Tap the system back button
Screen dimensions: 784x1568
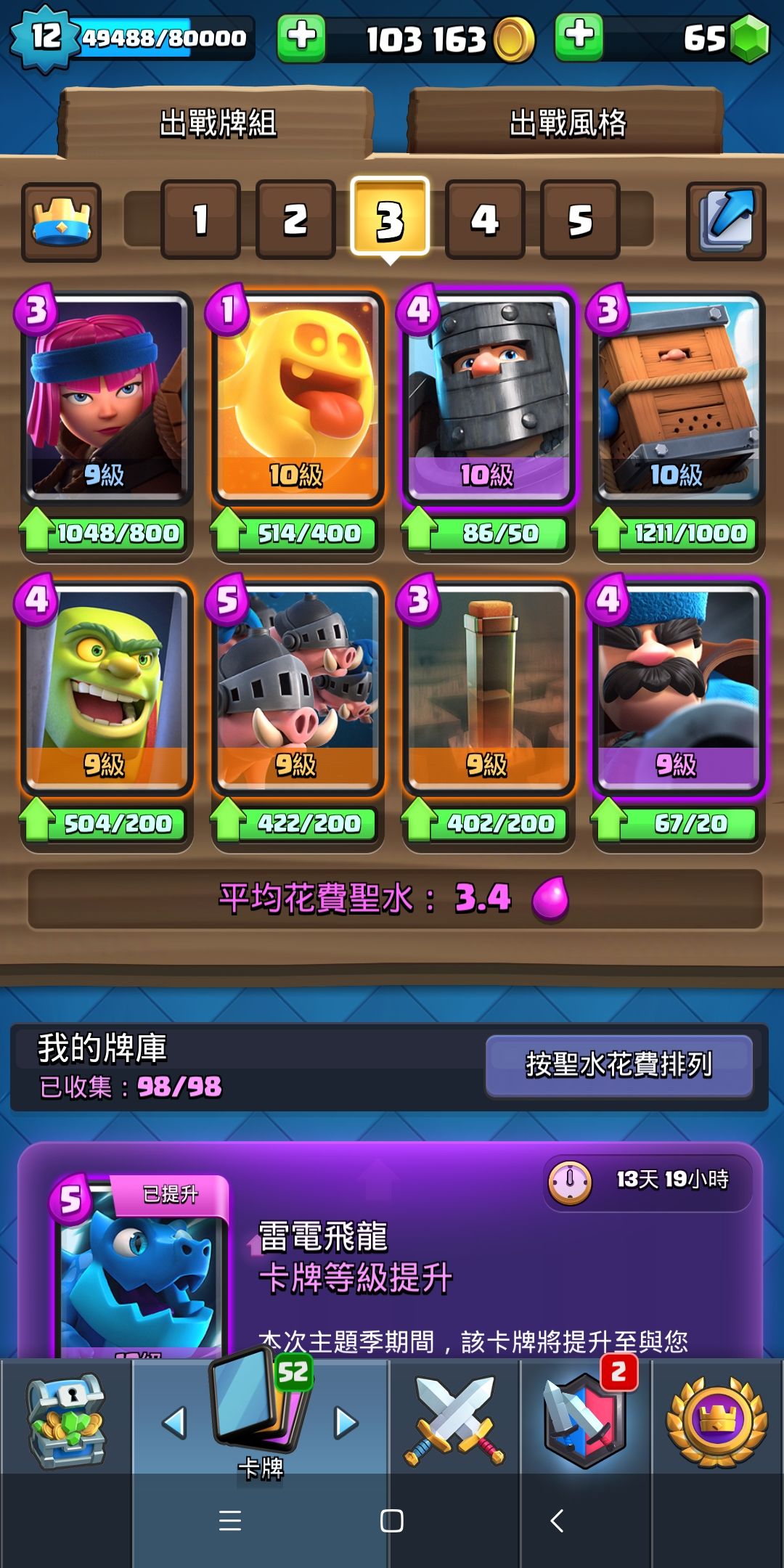557,1520
